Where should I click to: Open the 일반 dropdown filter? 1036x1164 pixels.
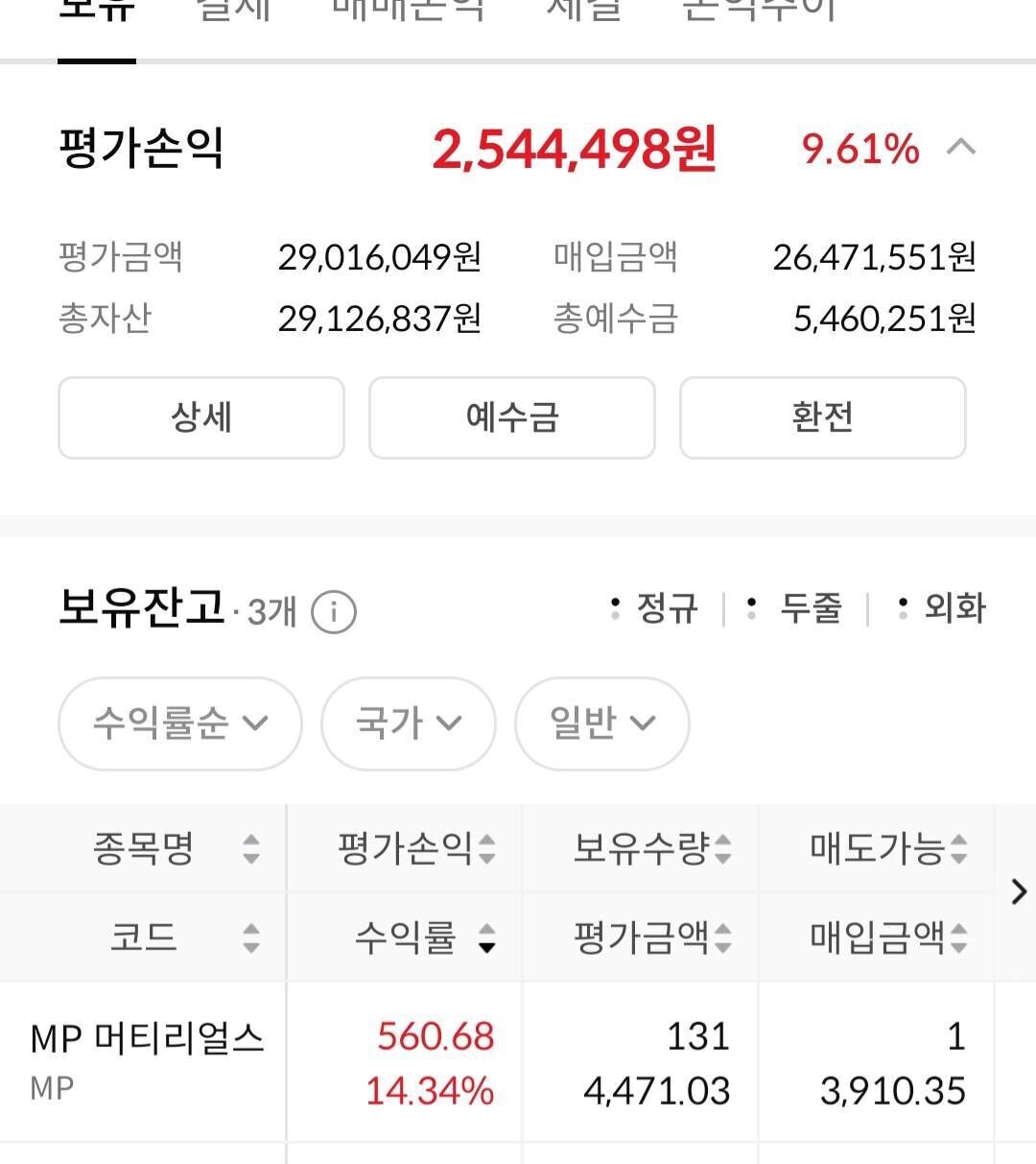click(601, 724)
